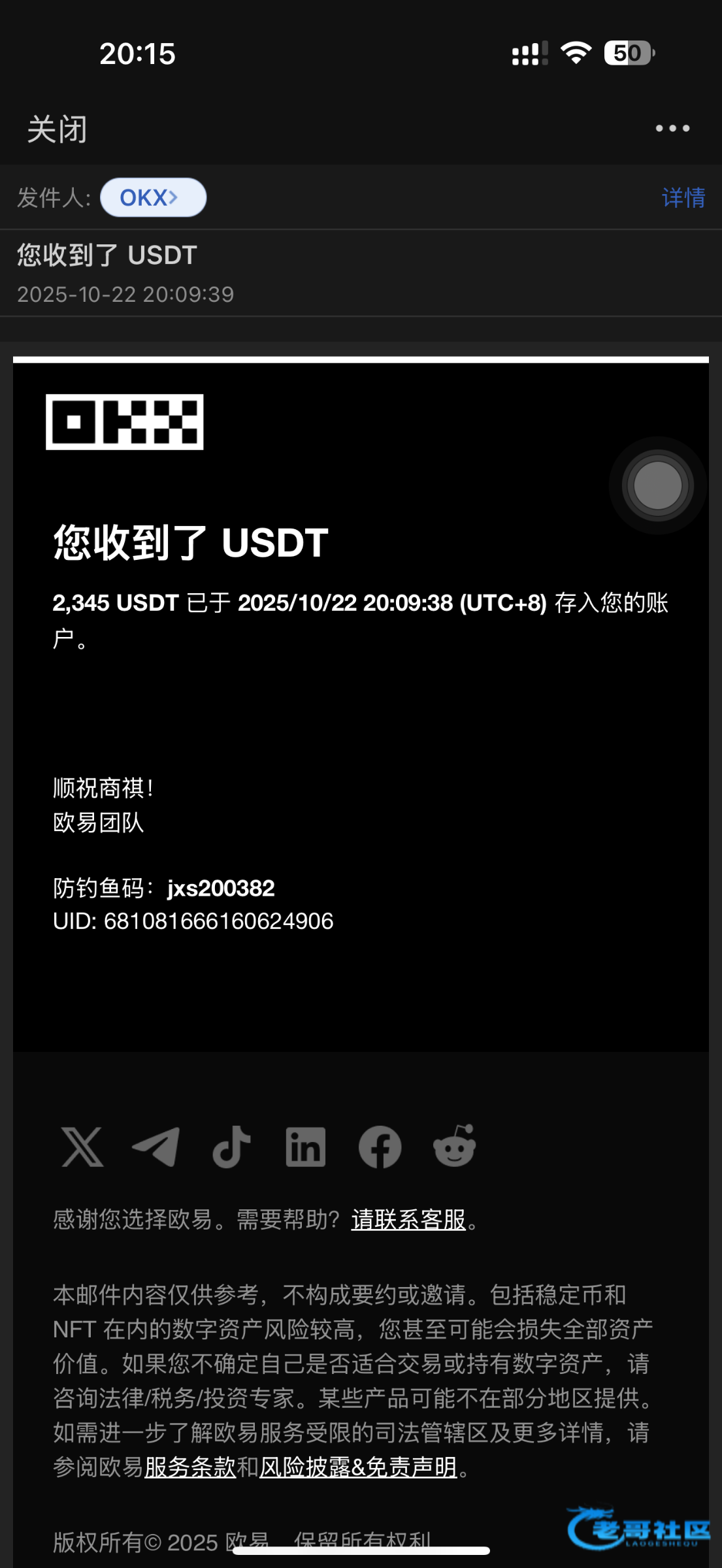The height and width of the screenshot is (1568, 722).
Task: Open OKX's Reddit community
Action: [x=455, y=1147]
